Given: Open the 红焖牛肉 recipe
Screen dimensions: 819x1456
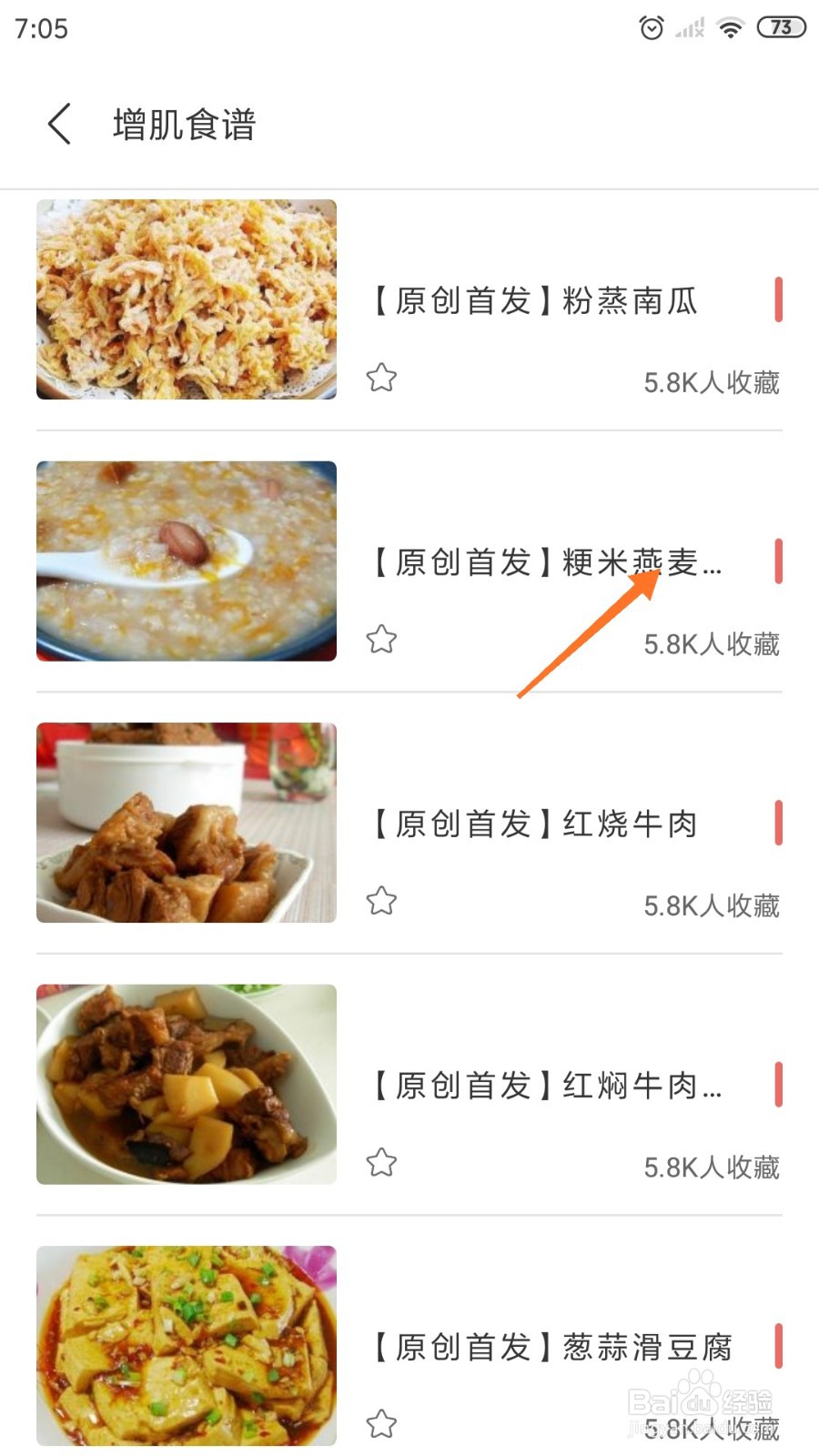Looking at the screenshot, I should [546, 1085].
